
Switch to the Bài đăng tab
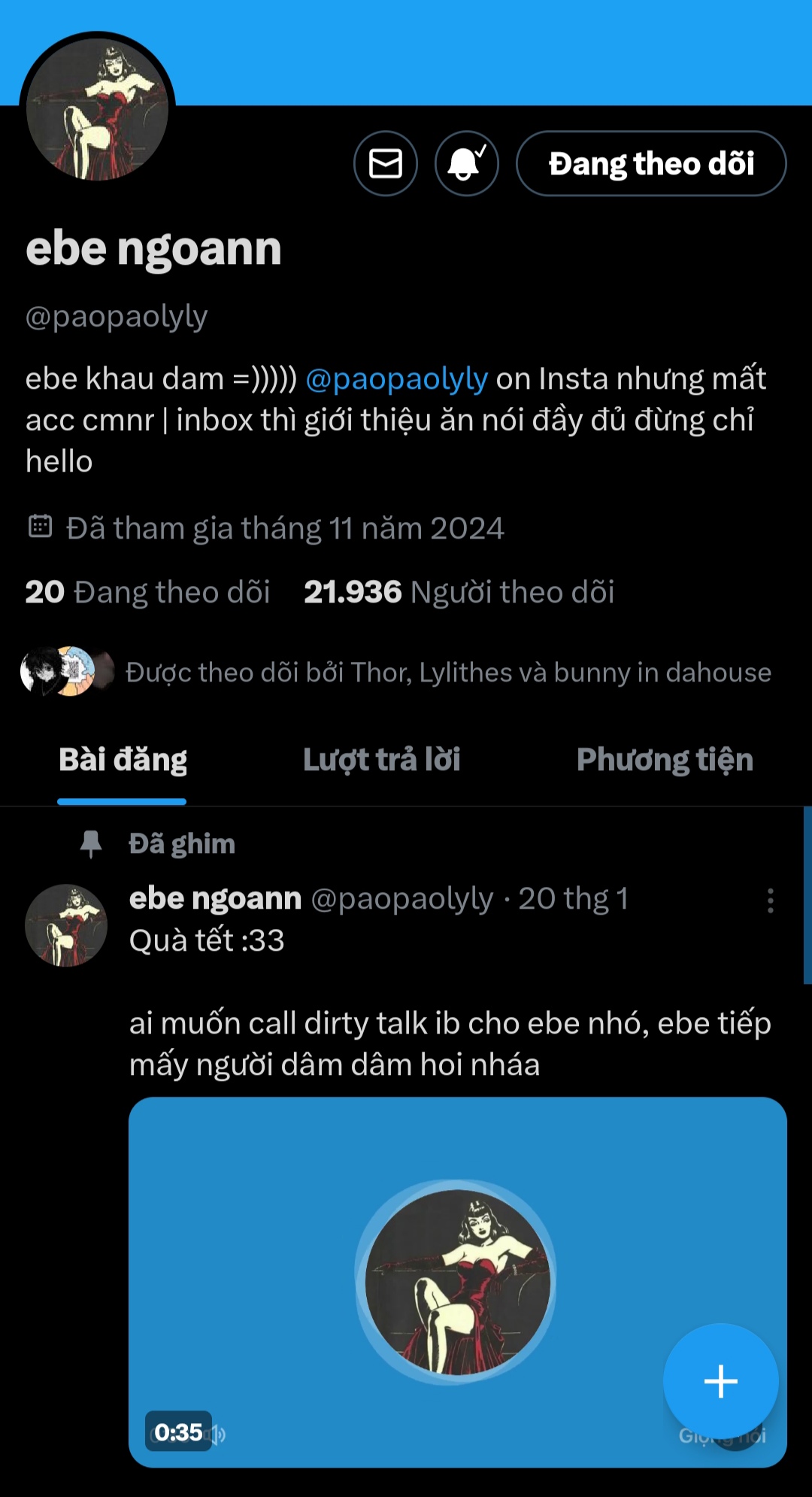point(123,760)
